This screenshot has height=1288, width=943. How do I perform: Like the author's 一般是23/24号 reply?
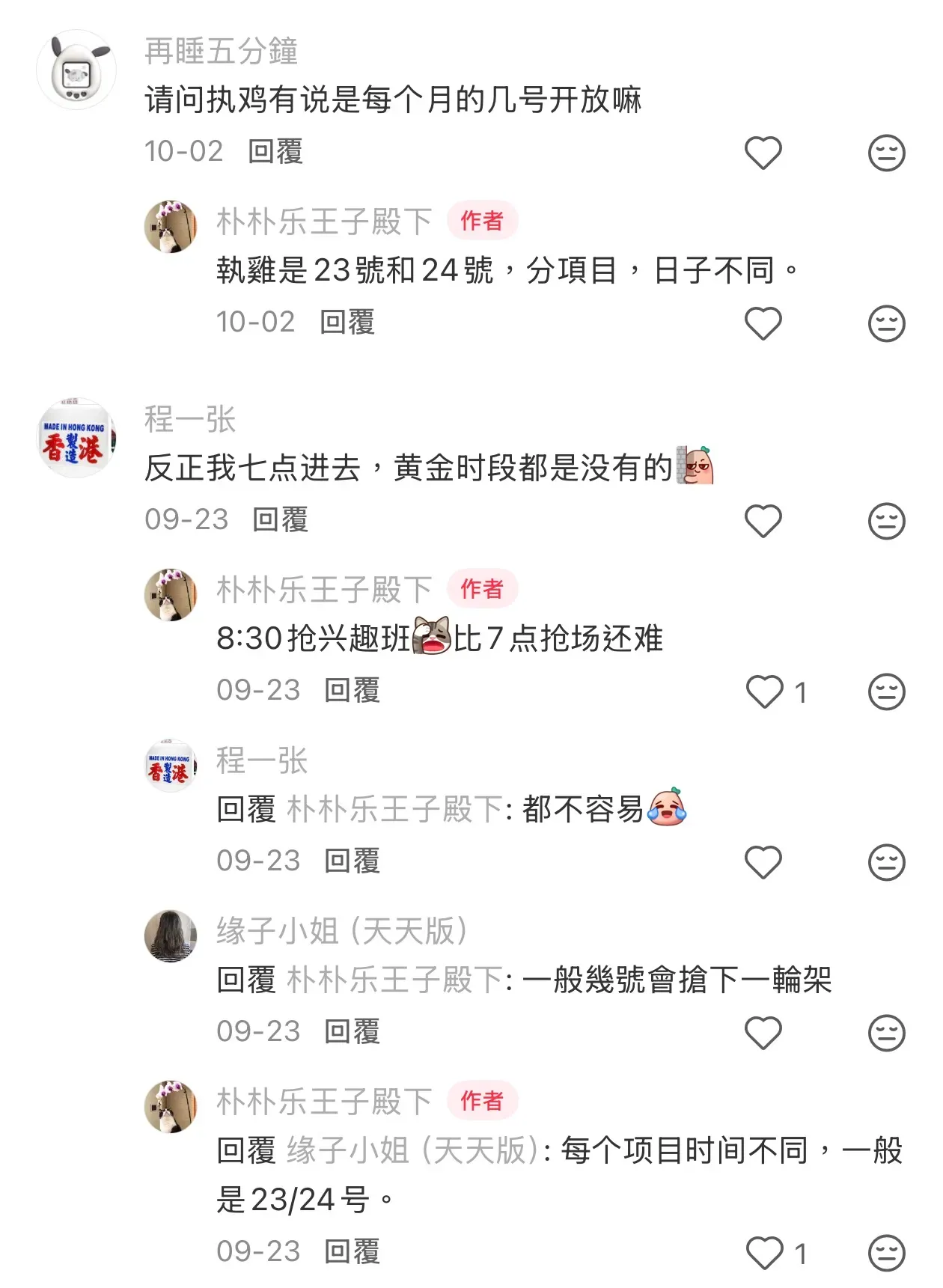764,1253
